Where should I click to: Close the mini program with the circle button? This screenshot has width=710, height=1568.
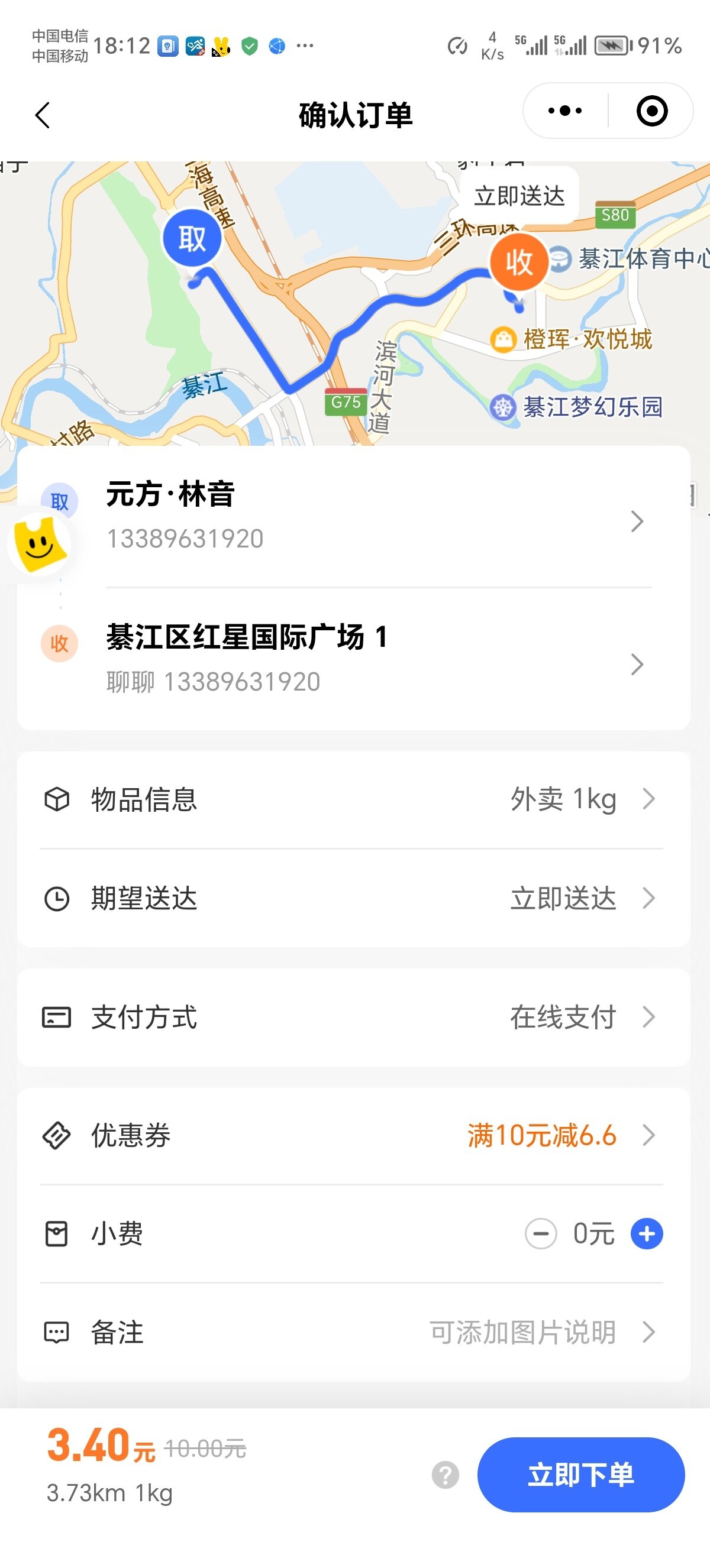coord(651,111)
